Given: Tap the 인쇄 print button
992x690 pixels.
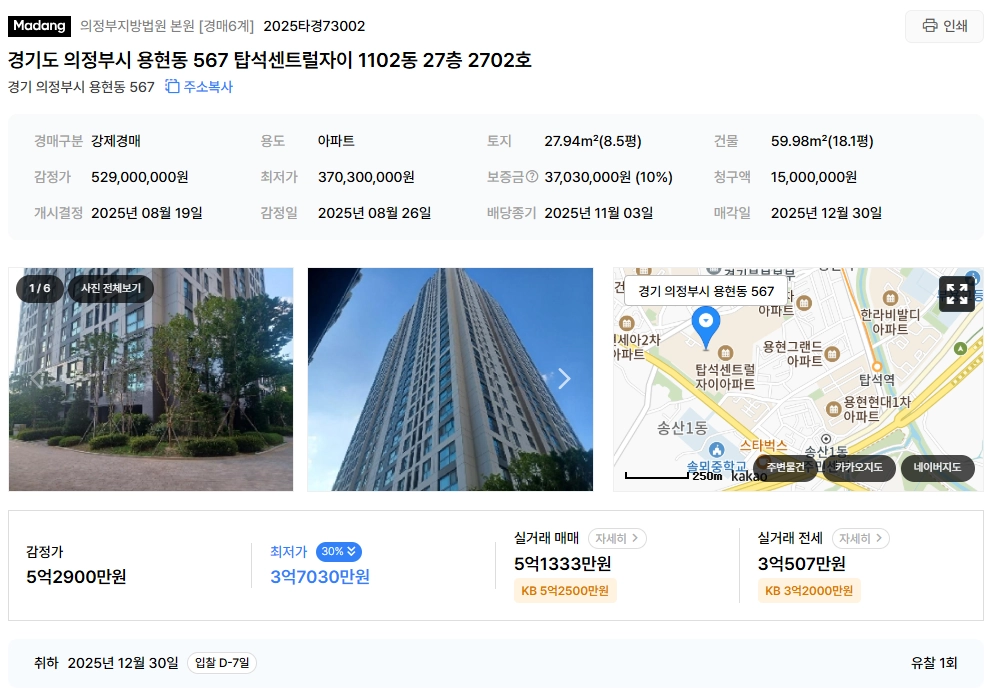Looking at the screenshot, I should (944, 26).
